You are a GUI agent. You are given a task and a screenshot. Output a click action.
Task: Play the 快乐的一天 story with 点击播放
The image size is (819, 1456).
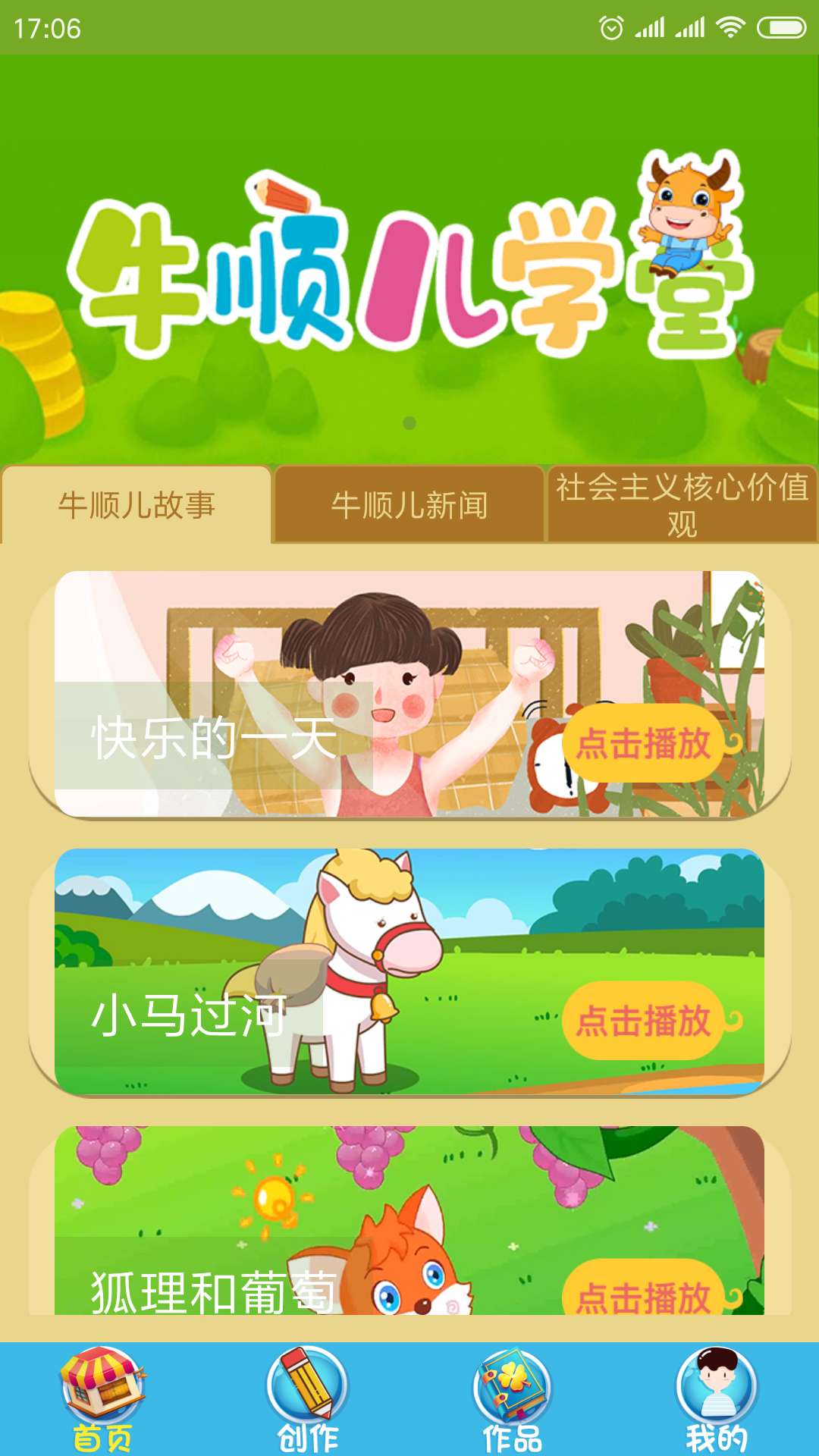coord(643,743)
